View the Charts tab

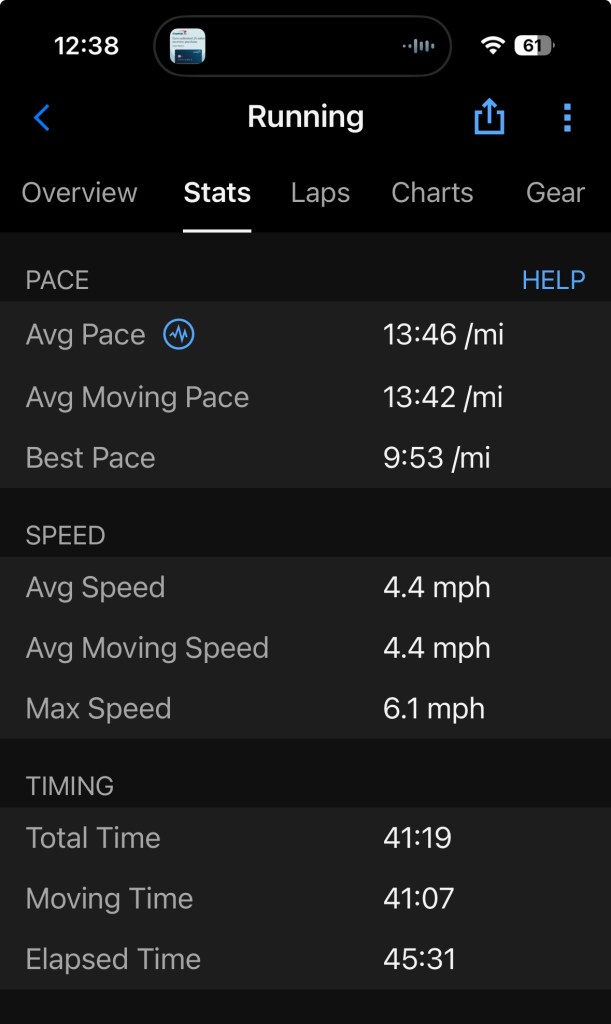click(x=432, y=193)
